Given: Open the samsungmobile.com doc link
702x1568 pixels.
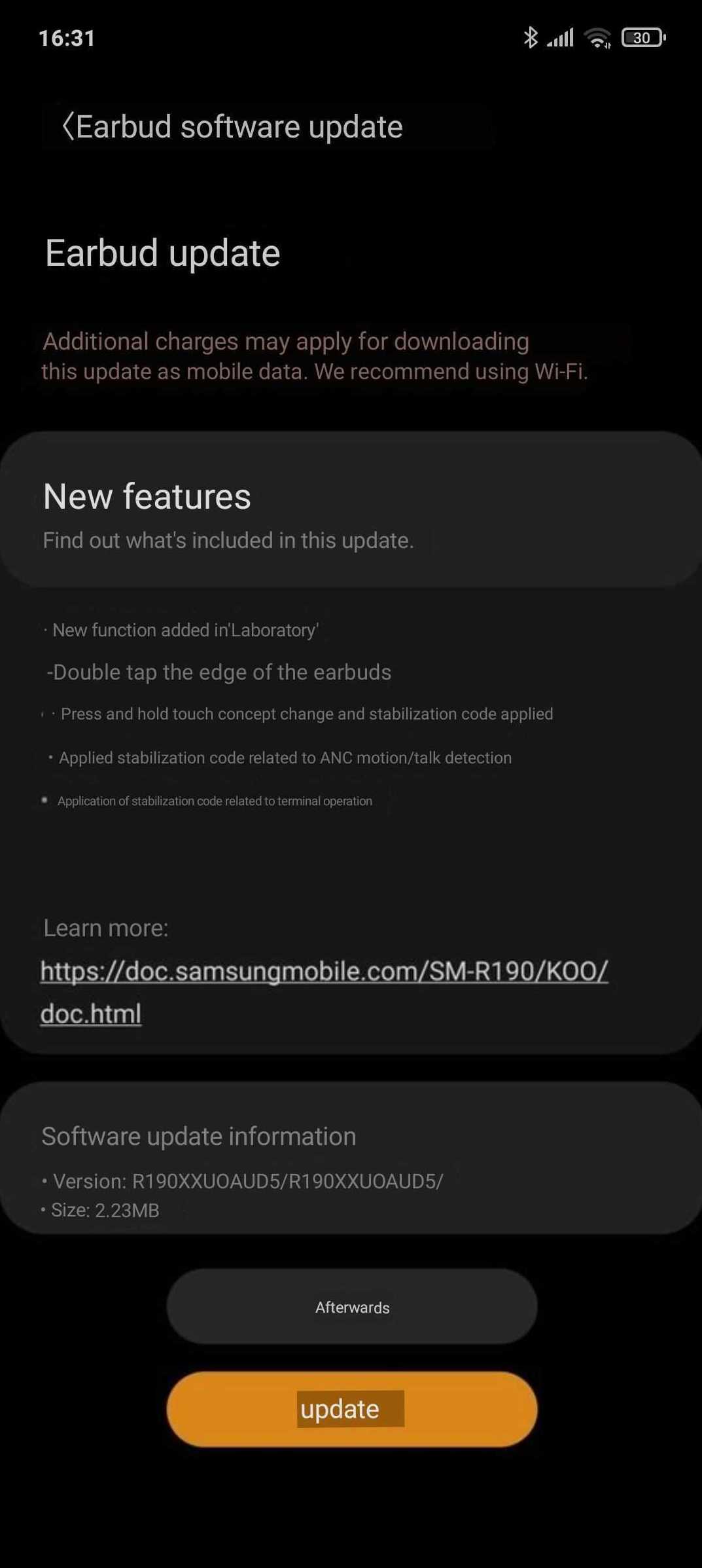Looking at the screenshot, I should coord(324,971).
